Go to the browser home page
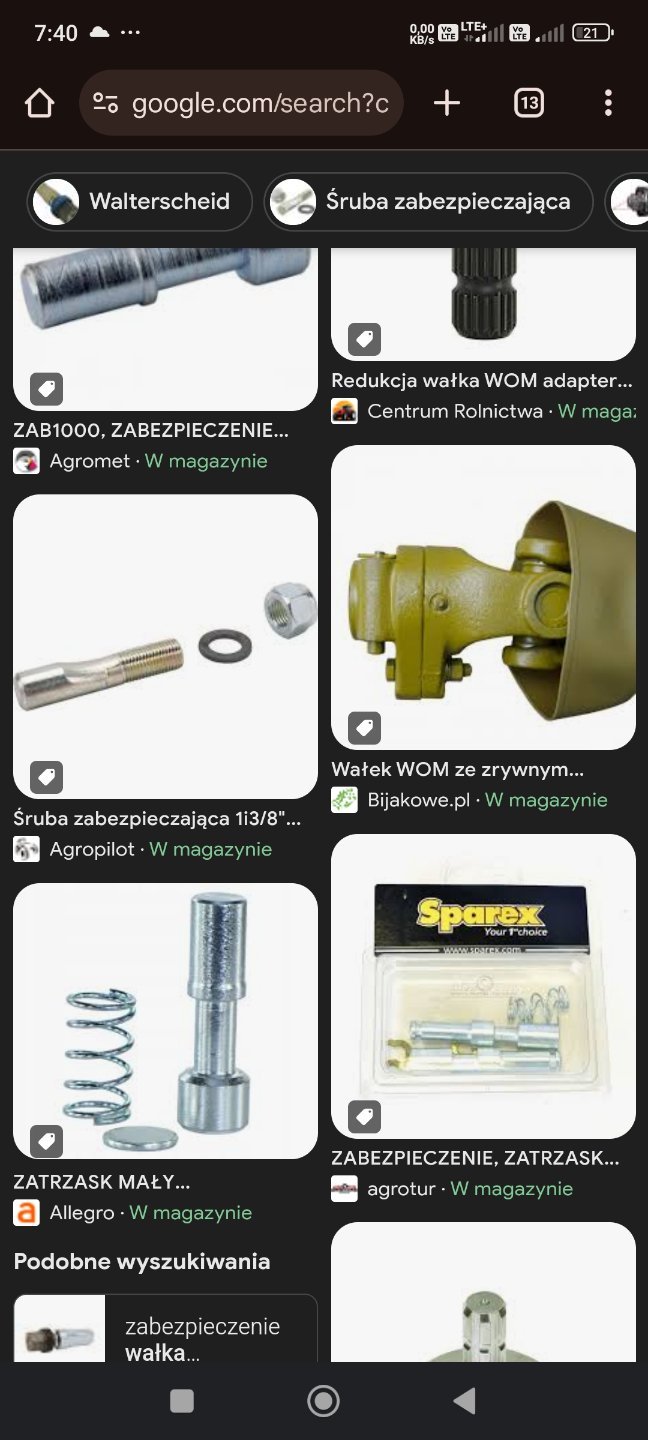The image size is (648, 1440). point(39,103)
